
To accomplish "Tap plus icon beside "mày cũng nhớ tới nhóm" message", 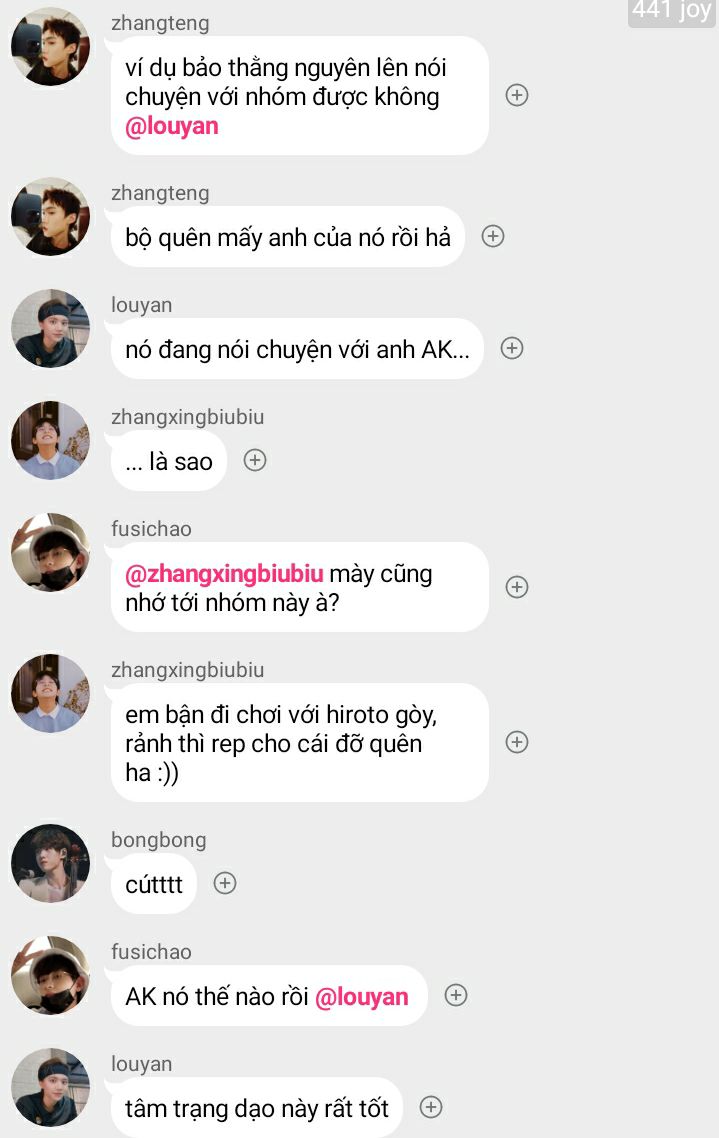I will pos(517,587).
